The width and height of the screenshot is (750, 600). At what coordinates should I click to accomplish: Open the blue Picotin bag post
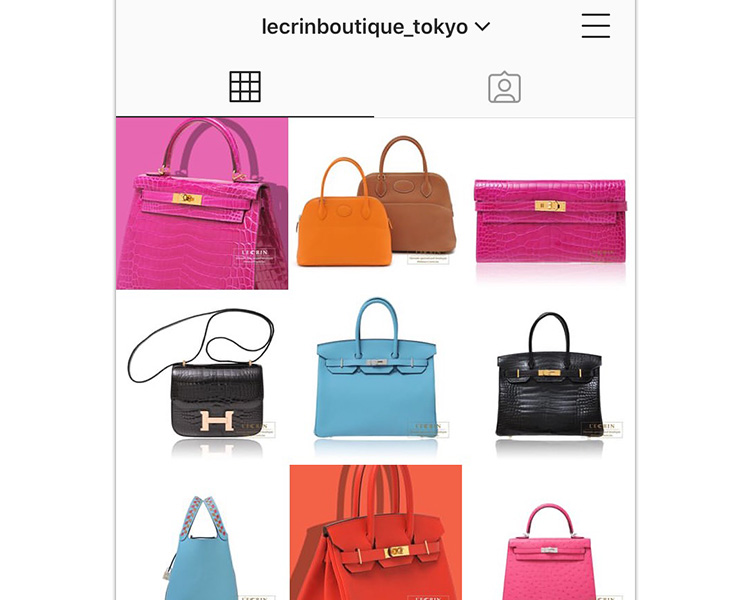click(202, 535)
